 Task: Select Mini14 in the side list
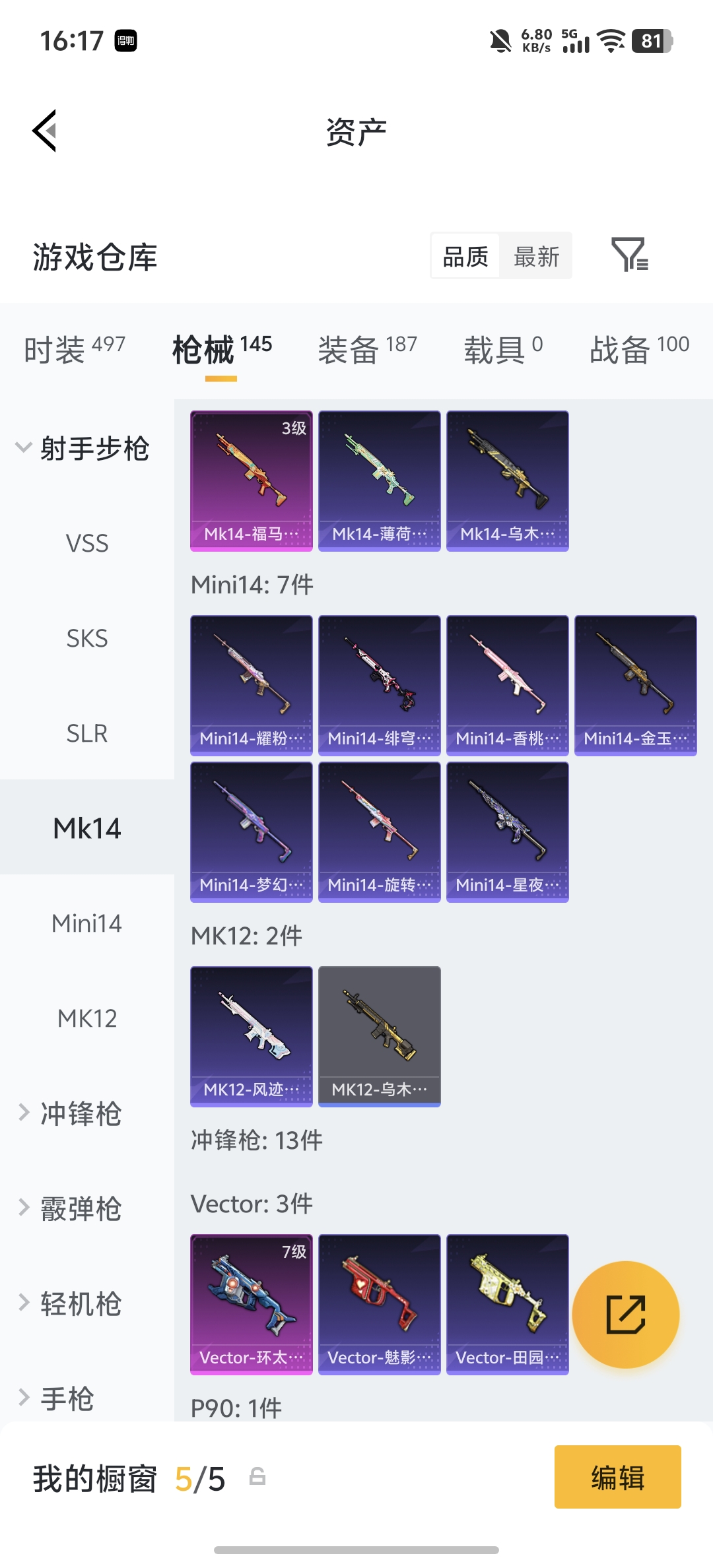[x=87, y=924]
